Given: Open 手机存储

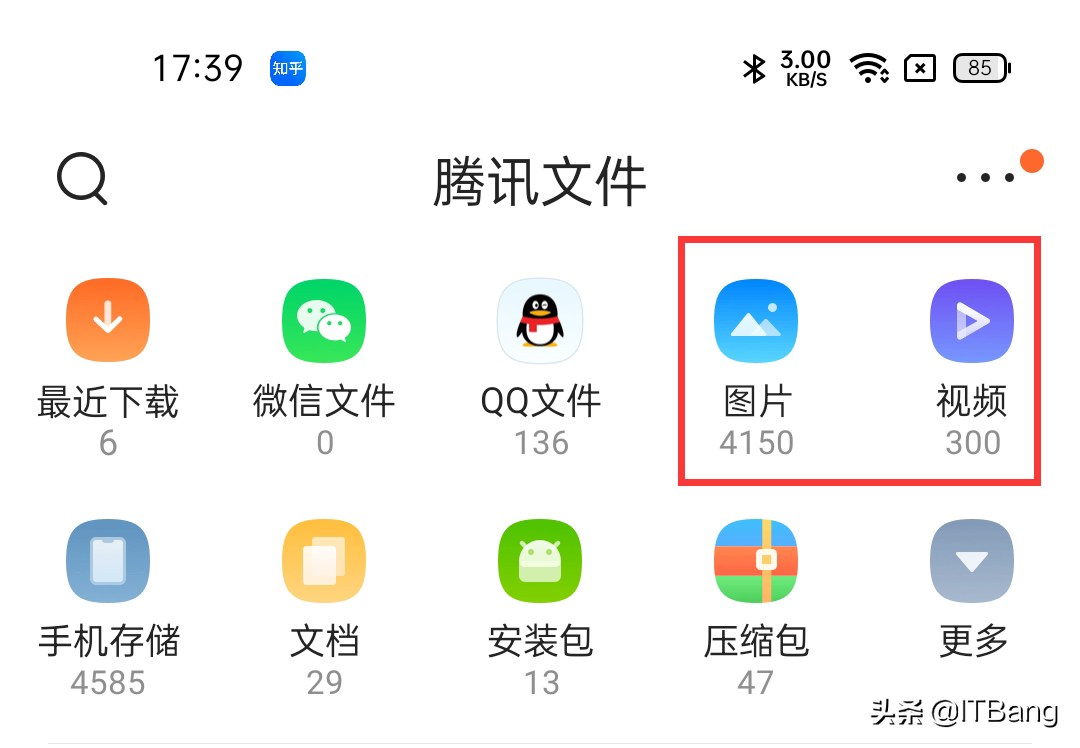Looking at the screenshot, I should 108,562.
